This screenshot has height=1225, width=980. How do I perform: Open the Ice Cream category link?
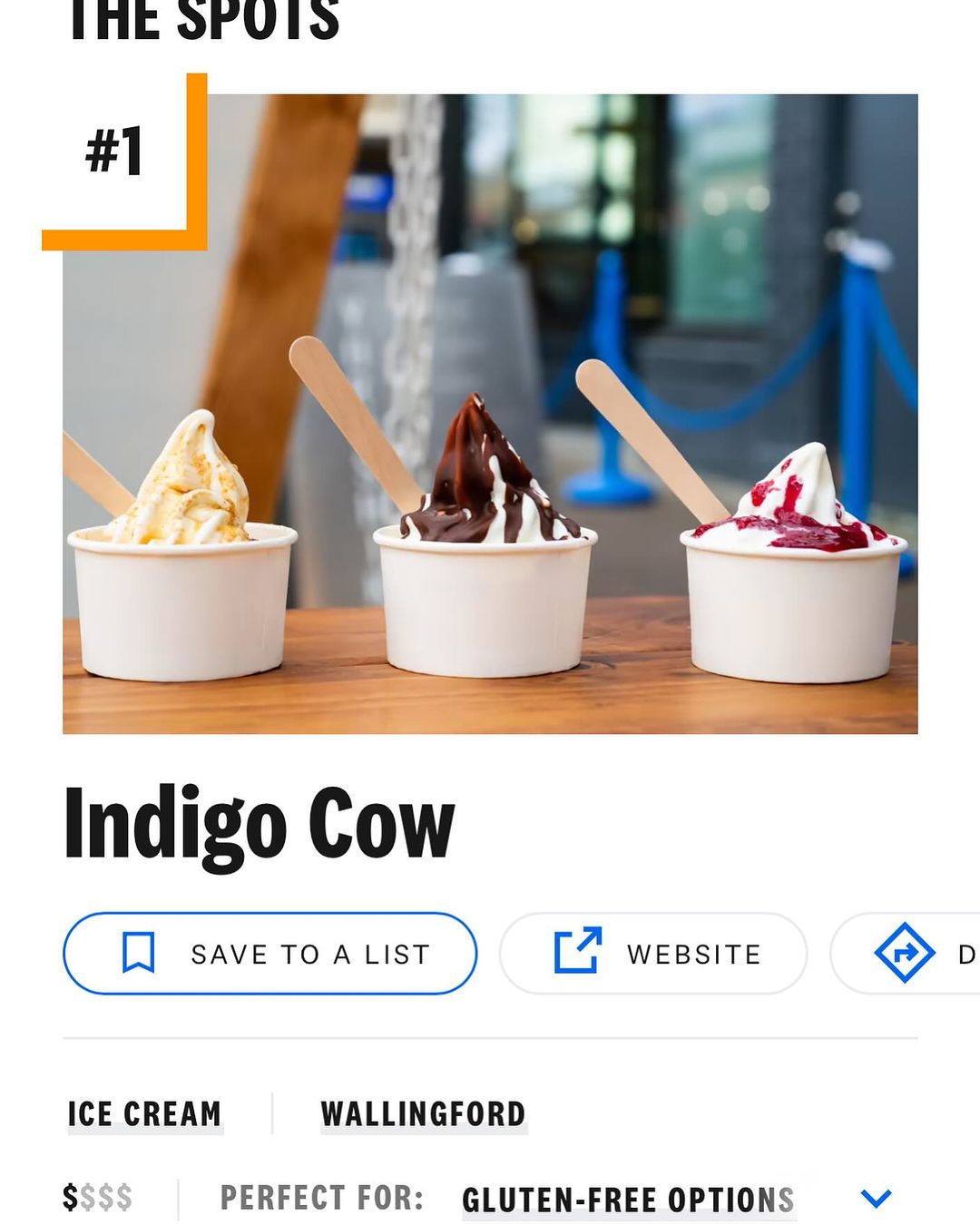pyautogui.click(x=145, y=1114)
